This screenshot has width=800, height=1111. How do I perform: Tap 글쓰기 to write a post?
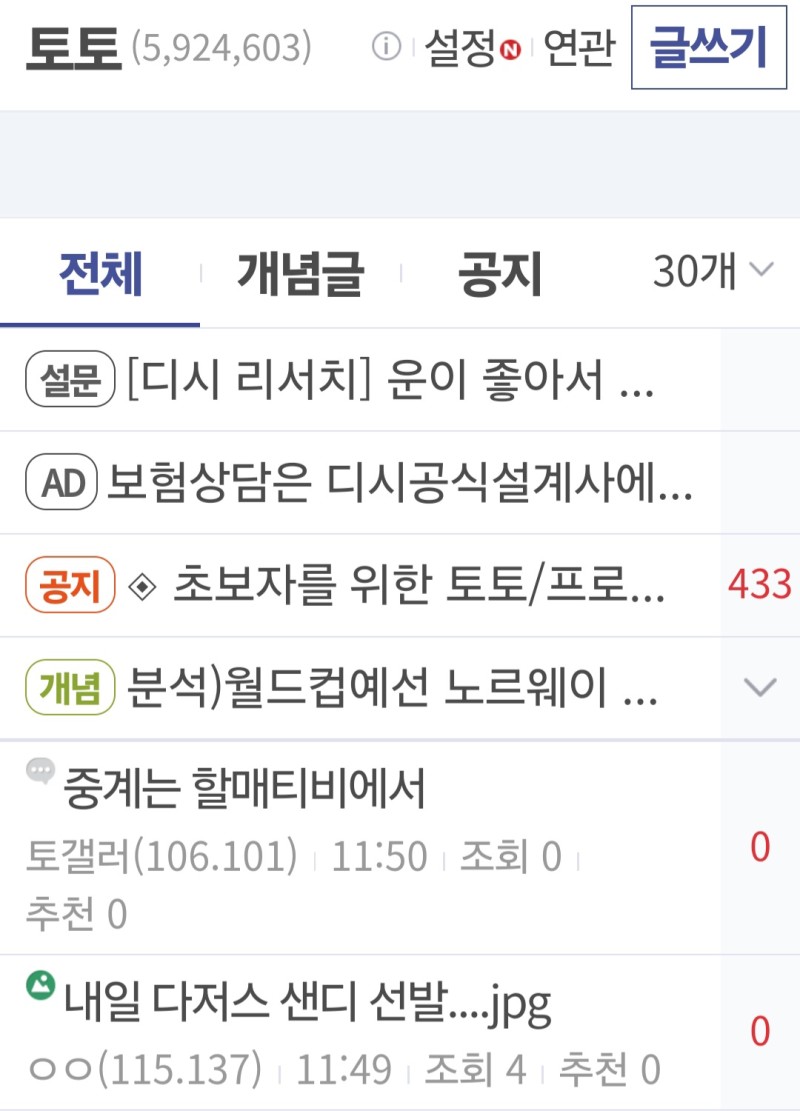point(708,47)
